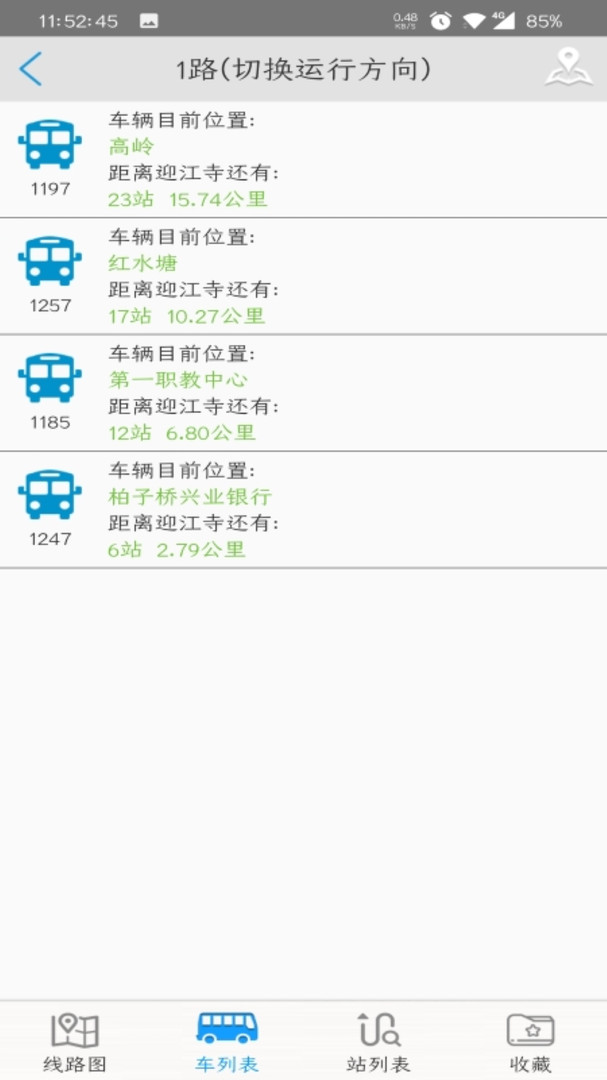607x1080 pixels.
Task: Open bus 1197 located at 高岭
Action: [x=303, y=160]
